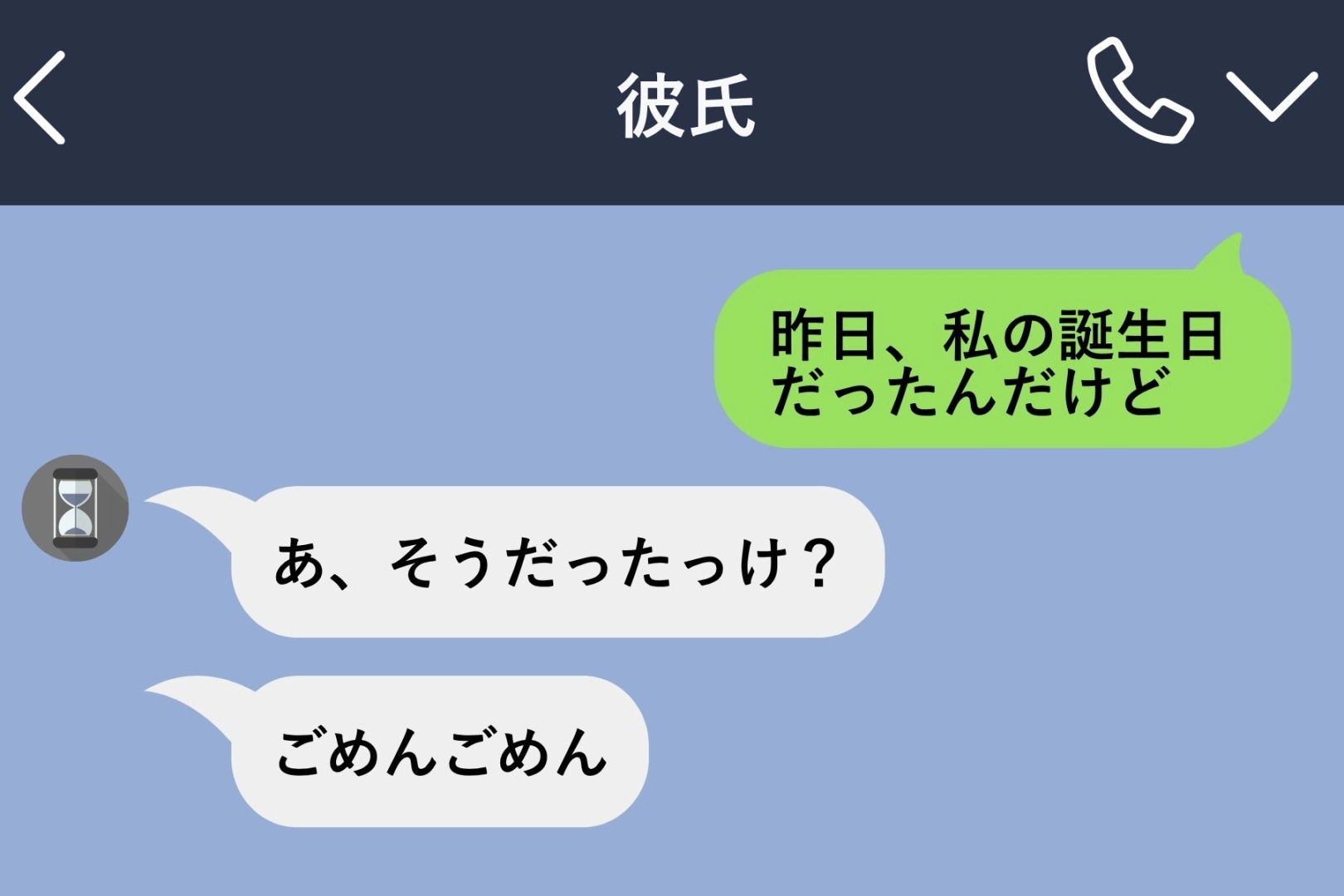Start a voice call with 彼氏
The image size is (1344, 896).
click(1139, 91)
